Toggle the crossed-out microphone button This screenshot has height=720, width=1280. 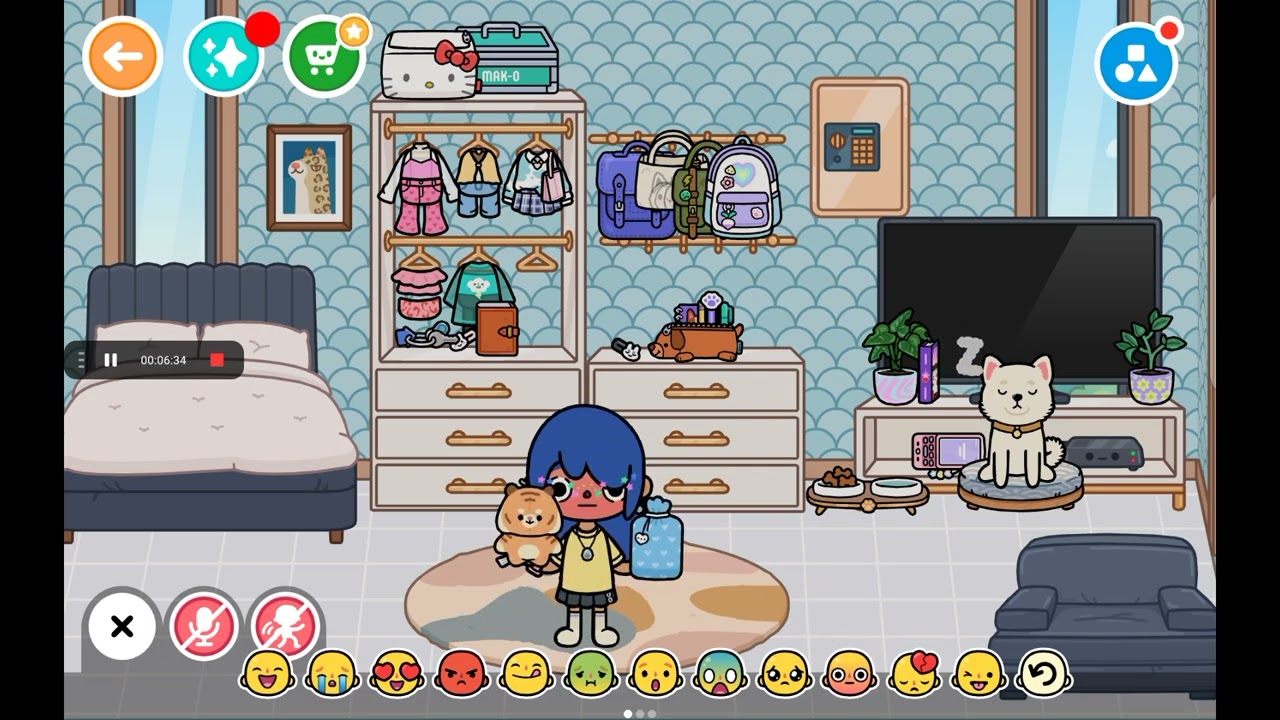click(204, 627)
